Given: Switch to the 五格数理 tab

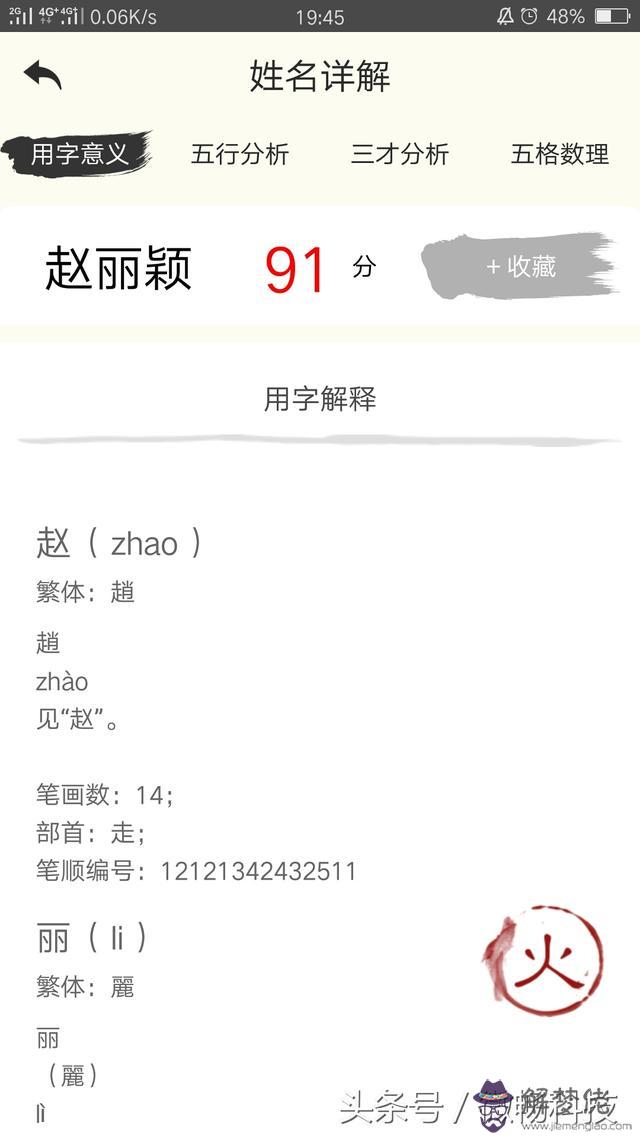Looking at the screenshot, I should [x=560, y=154].
